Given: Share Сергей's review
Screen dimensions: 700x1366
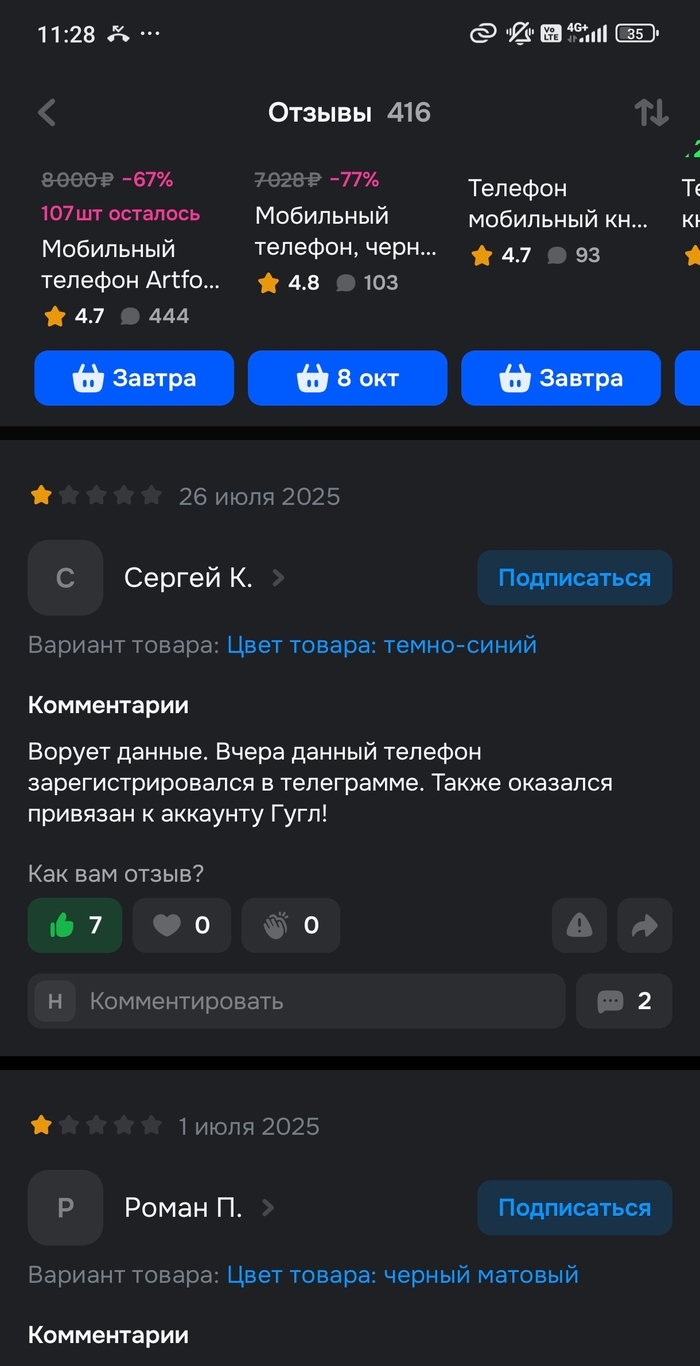Looking at the screenshot, I should pyautogui.click(x=645, y=926).
